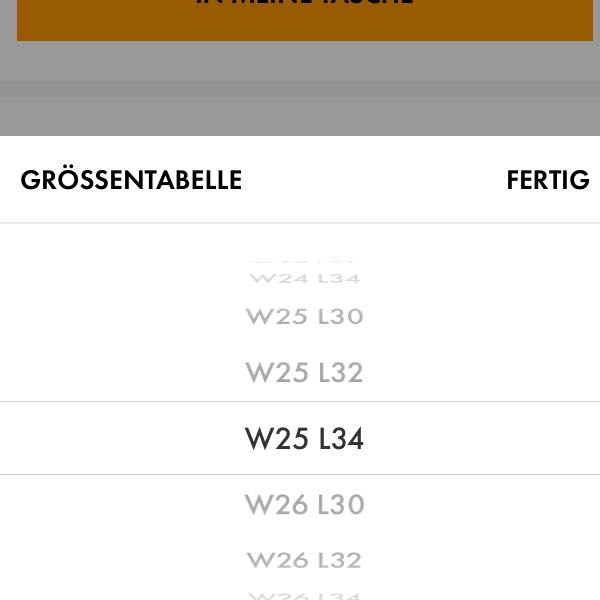Select size W25 L30

(x=304, y=317)
